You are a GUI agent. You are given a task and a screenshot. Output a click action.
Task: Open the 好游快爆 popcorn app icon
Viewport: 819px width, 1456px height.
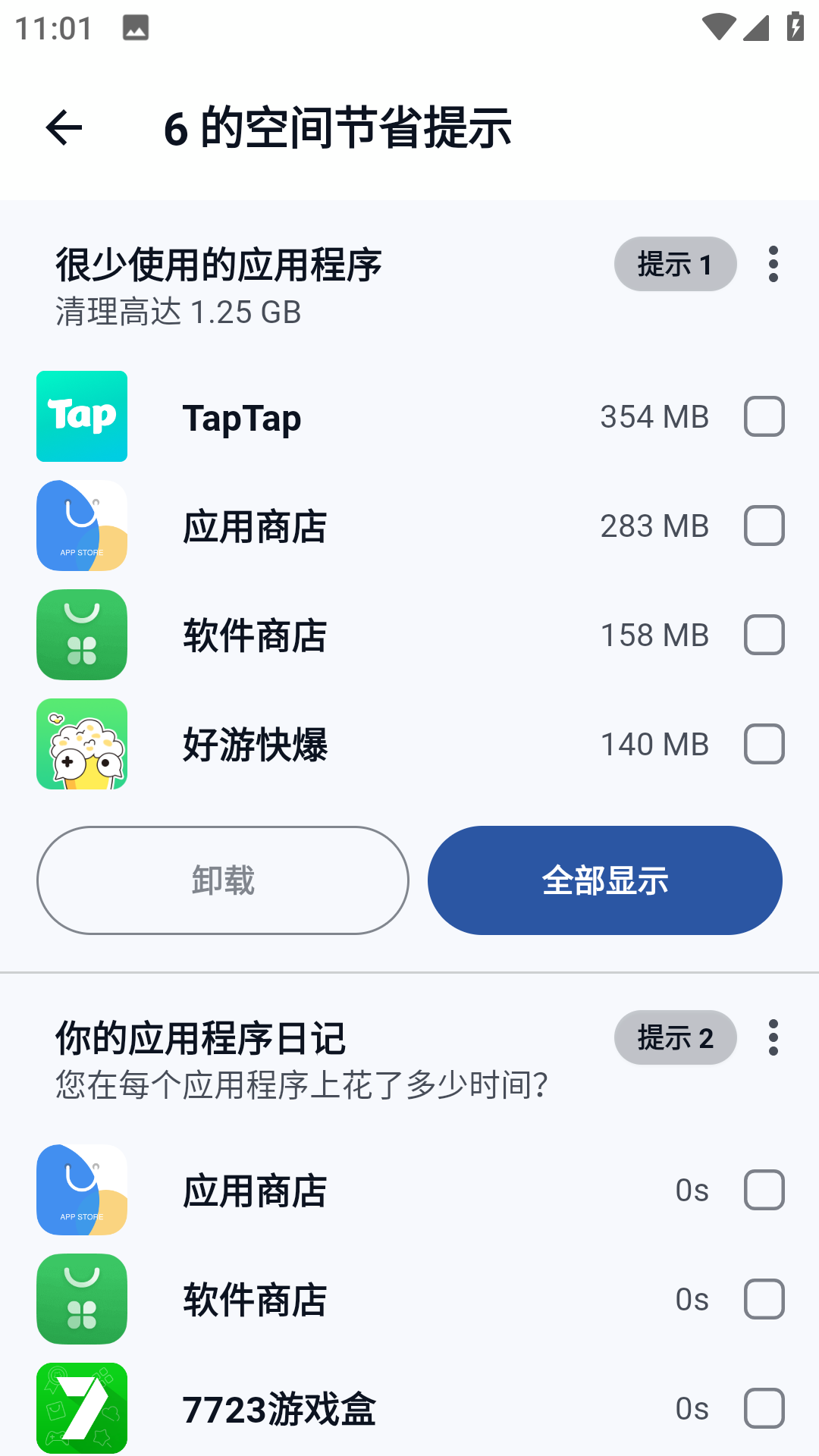[x=81, y=744]
